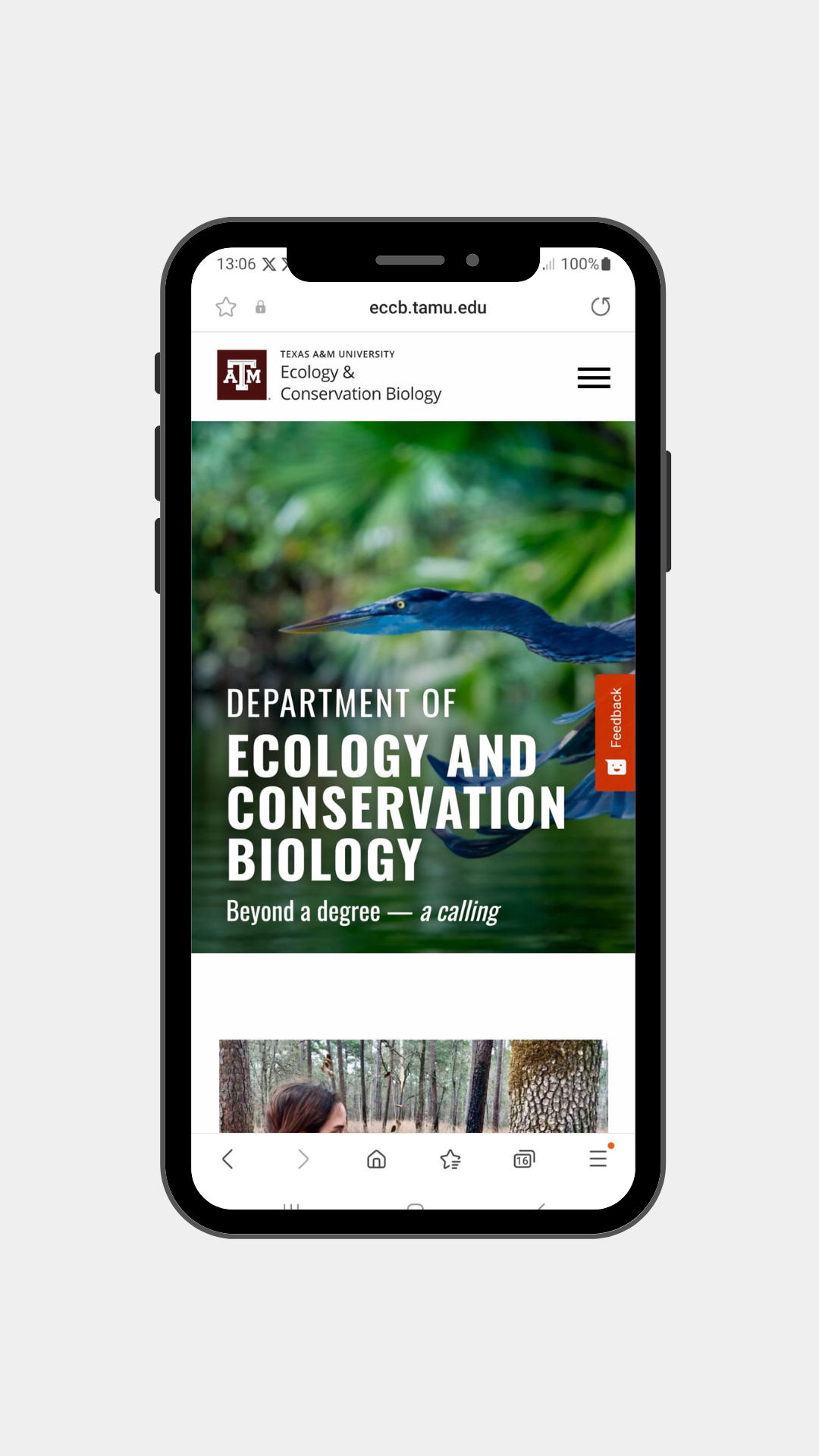Toggle bookmark star for this page
This screenshot has height=1456, width=819.
[x=225, y=307]
